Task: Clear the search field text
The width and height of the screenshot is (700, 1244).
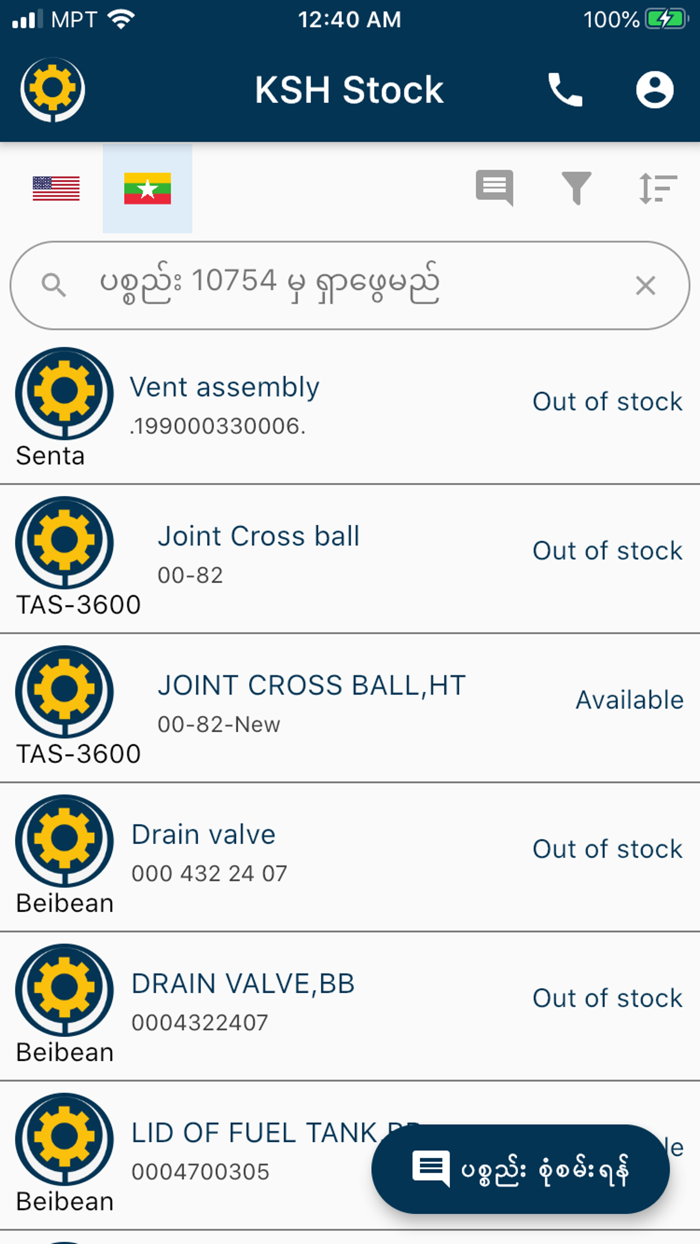Action: click(646, 286)
